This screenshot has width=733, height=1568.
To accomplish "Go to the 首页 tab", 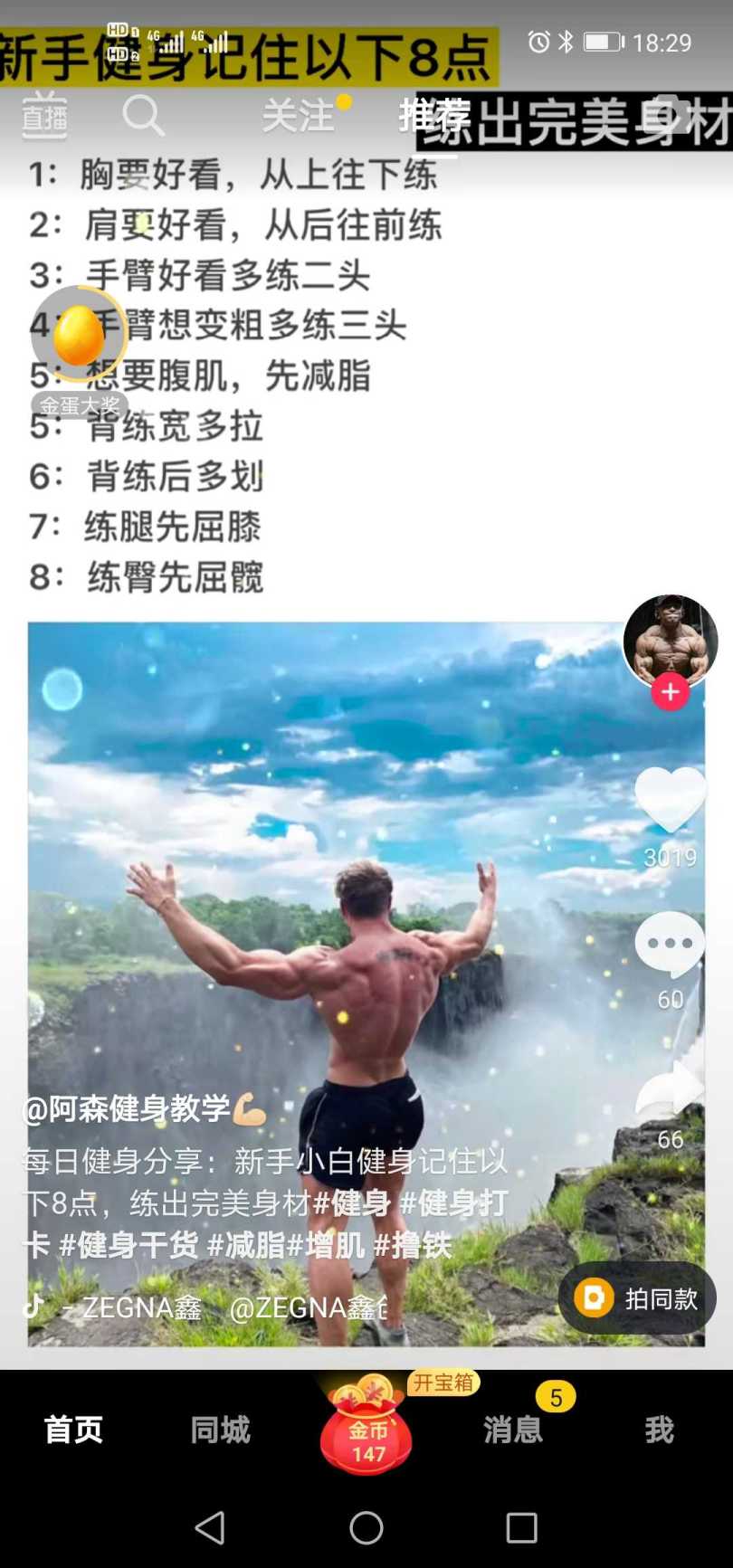I will (73, 1430).
